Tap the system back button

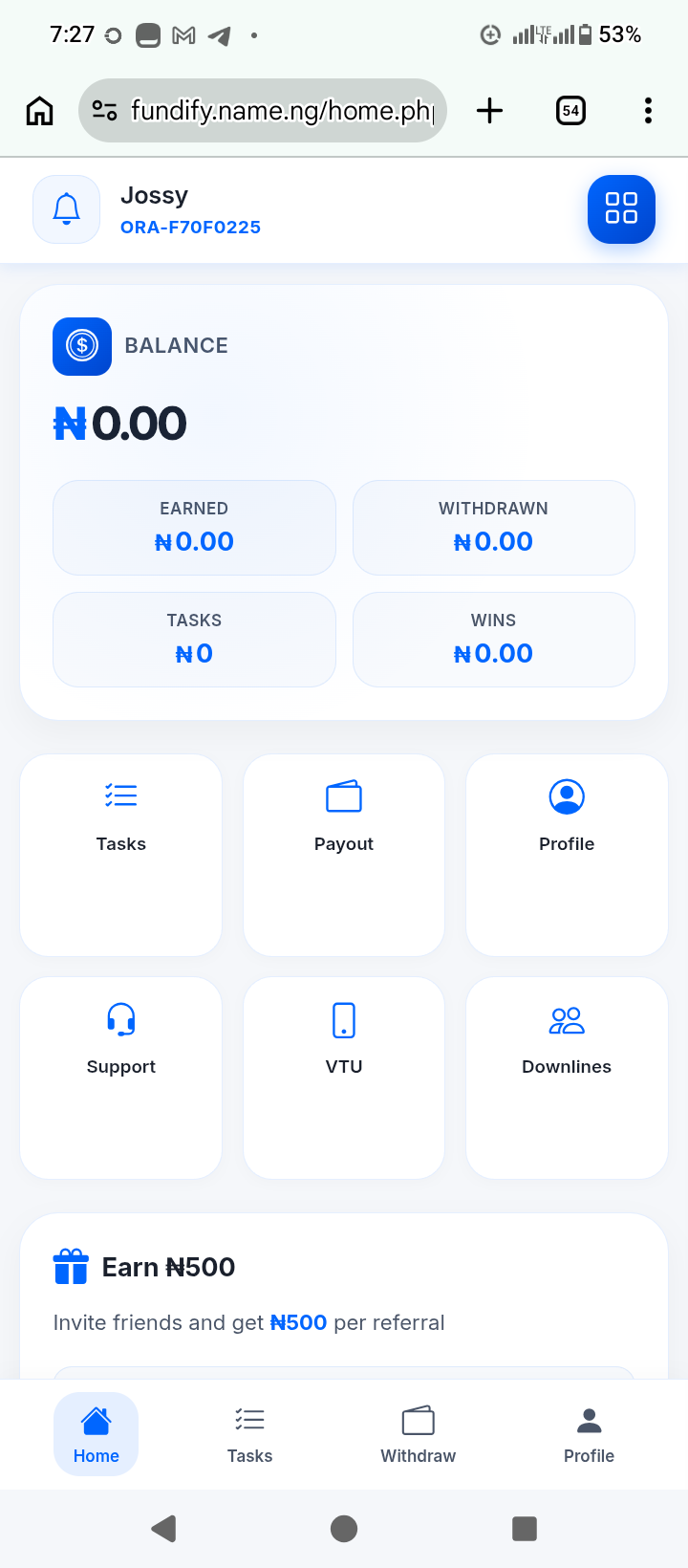click(164, 1528)
